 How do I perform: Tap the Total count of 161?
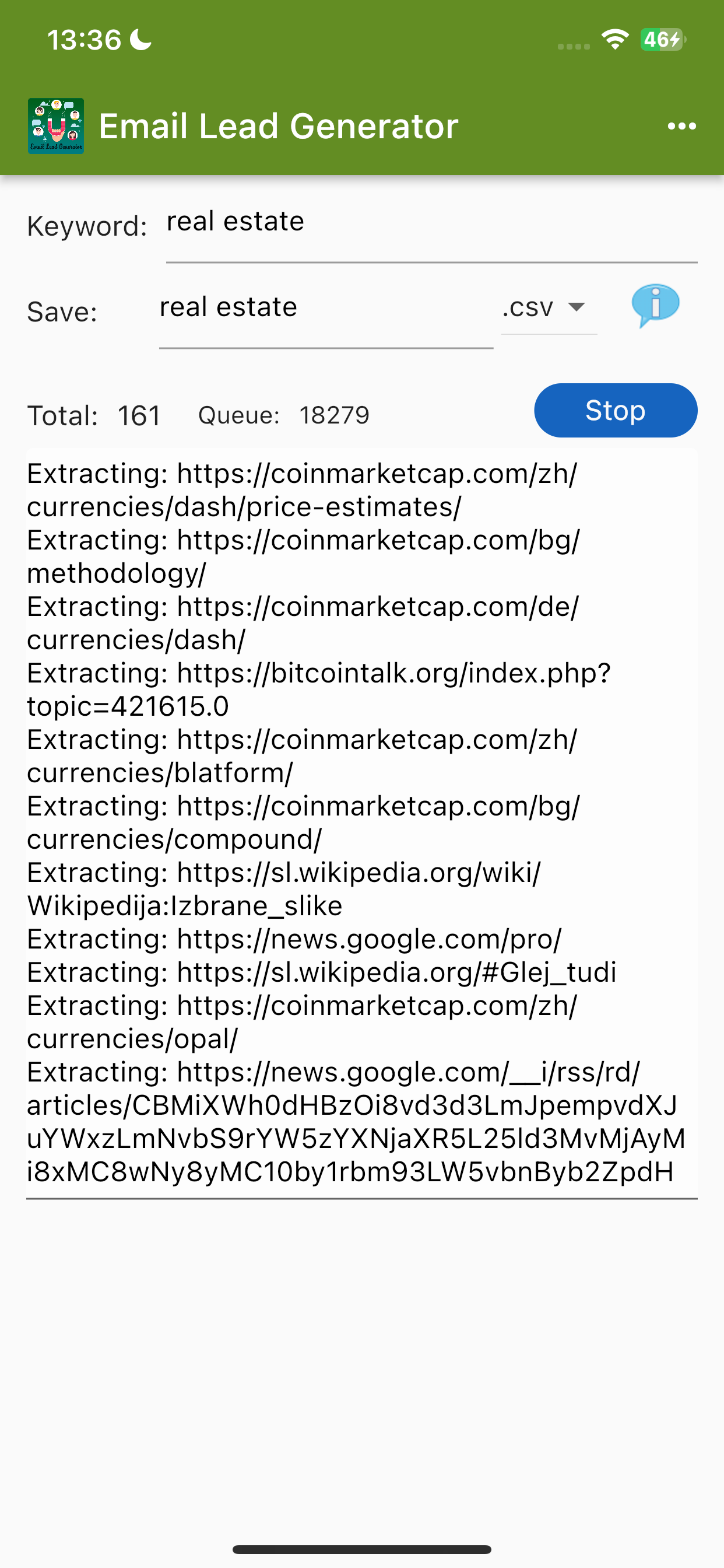[139, 416]
